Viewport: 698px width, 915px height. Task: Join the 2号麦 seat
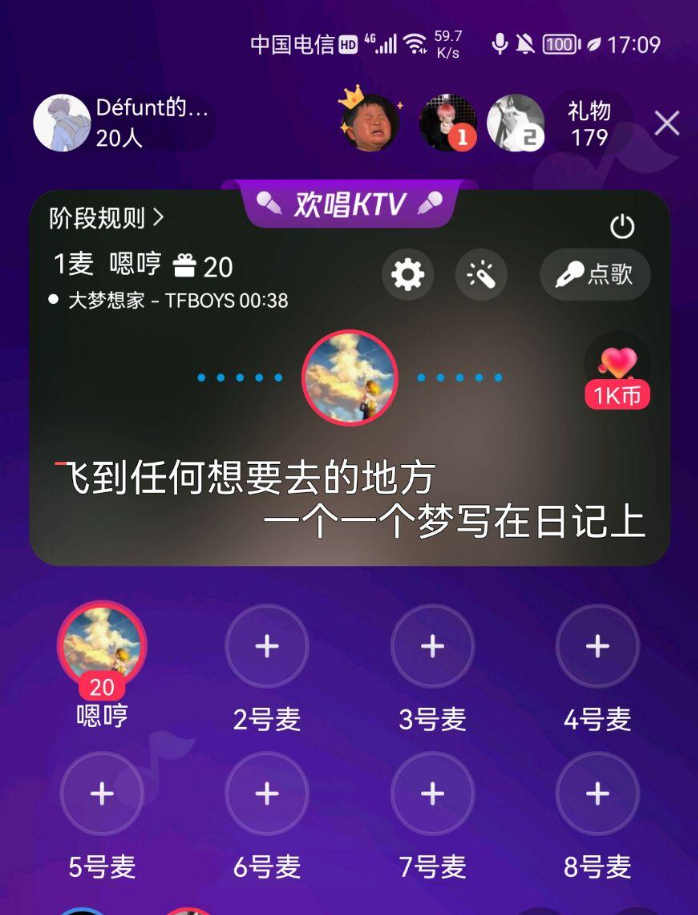[x=267, y=647]
